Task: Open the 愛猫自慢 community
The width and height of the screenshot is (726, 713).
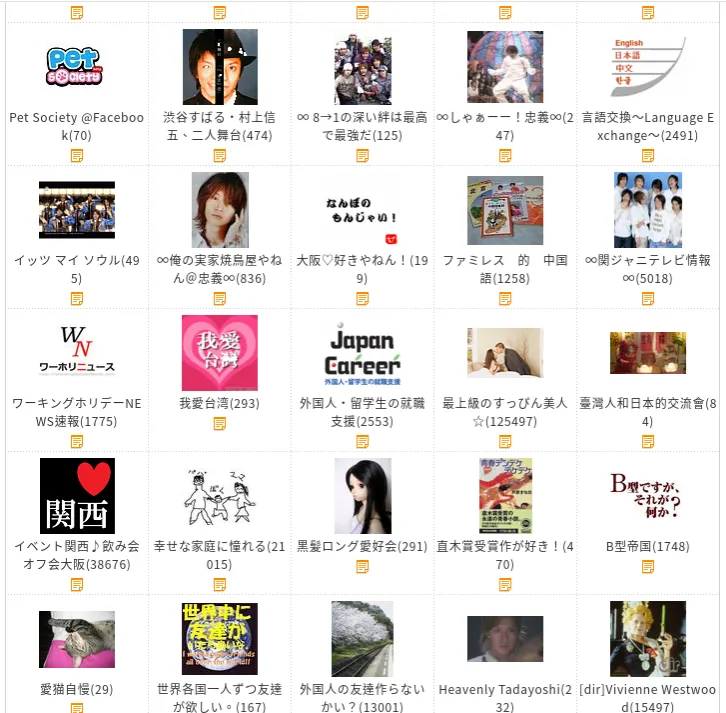Action: coord(77,638)
